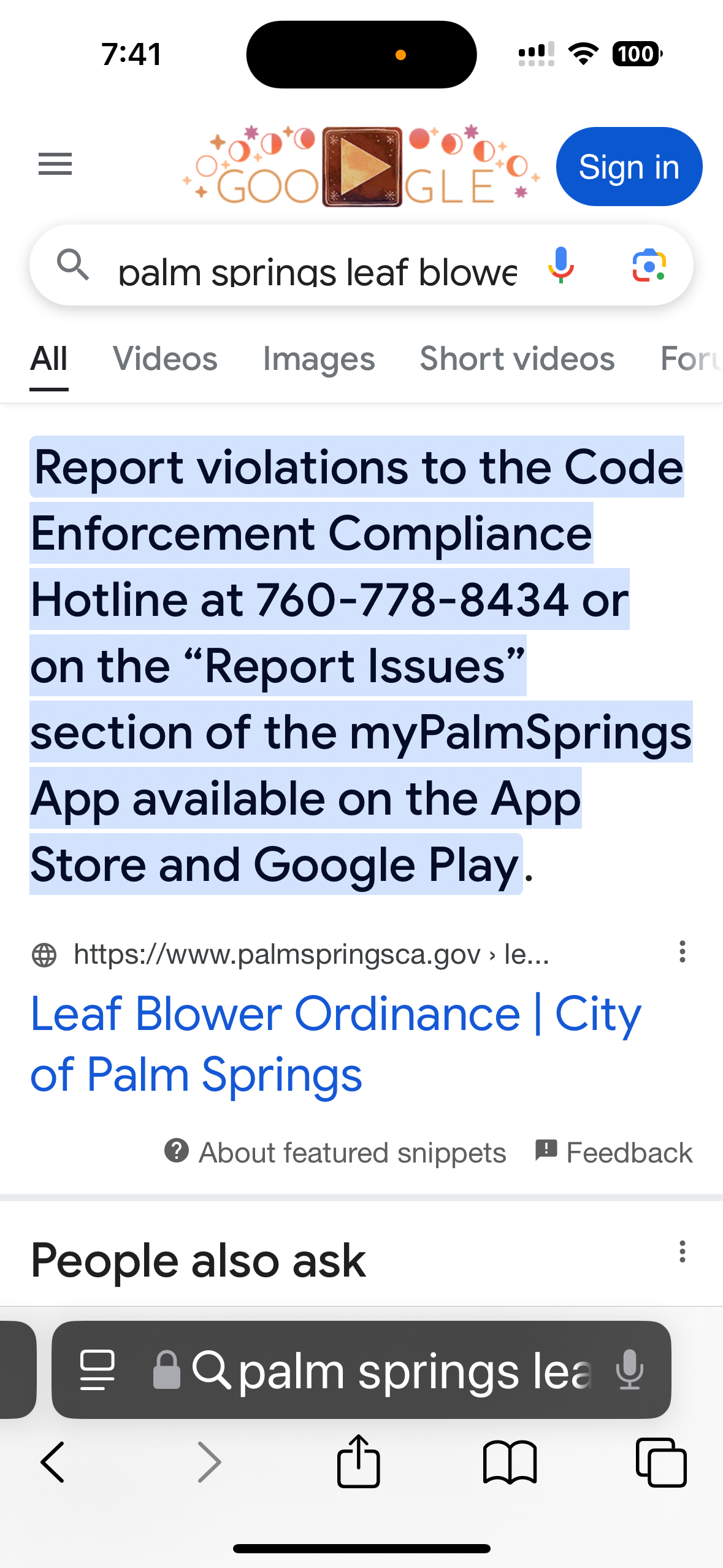Dictate with the address bar microphone
This screenshot has width=723, height=1568.
(630, 1370)
